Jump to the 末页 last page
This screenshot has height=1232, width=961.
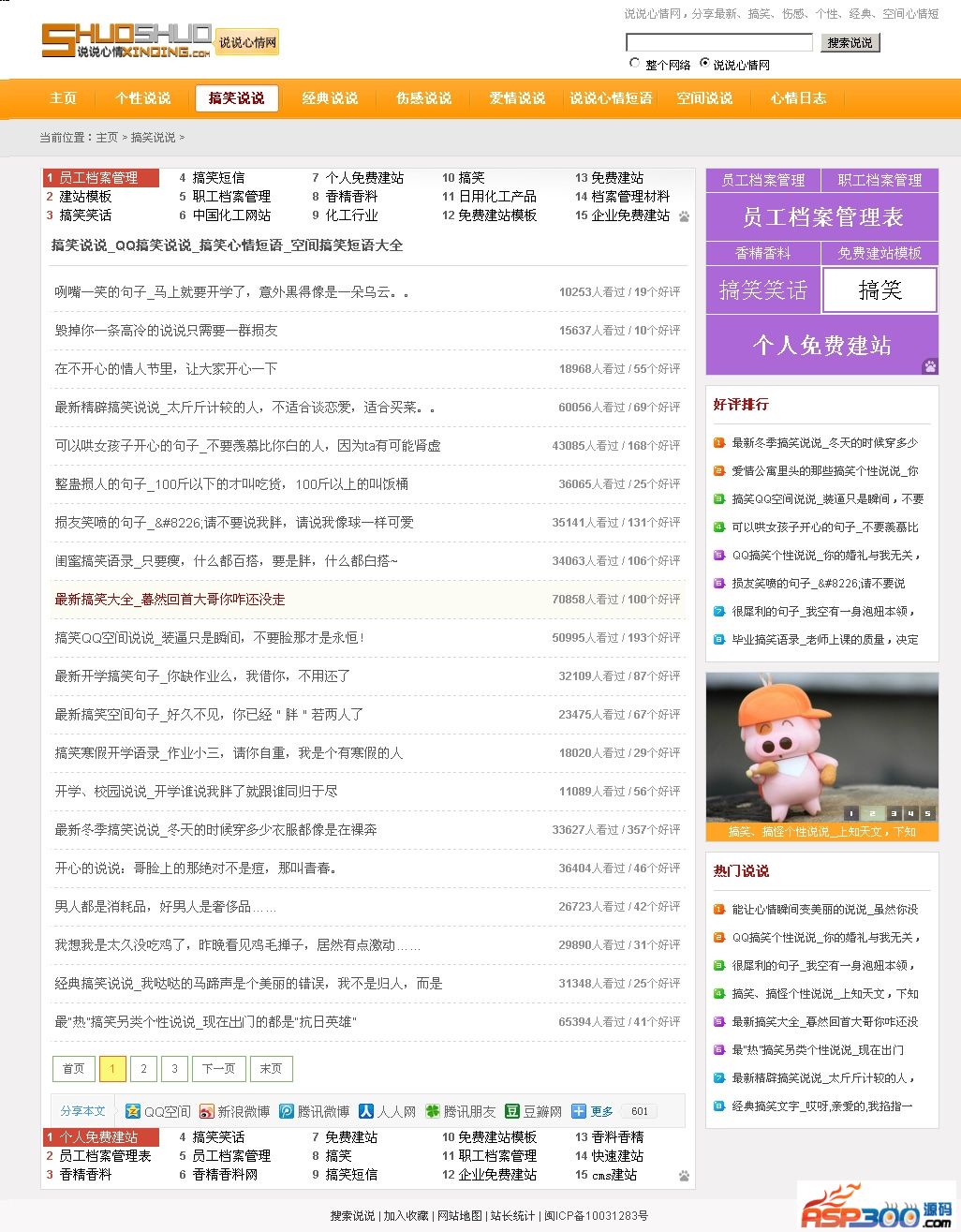click(x=271, y=1068)
